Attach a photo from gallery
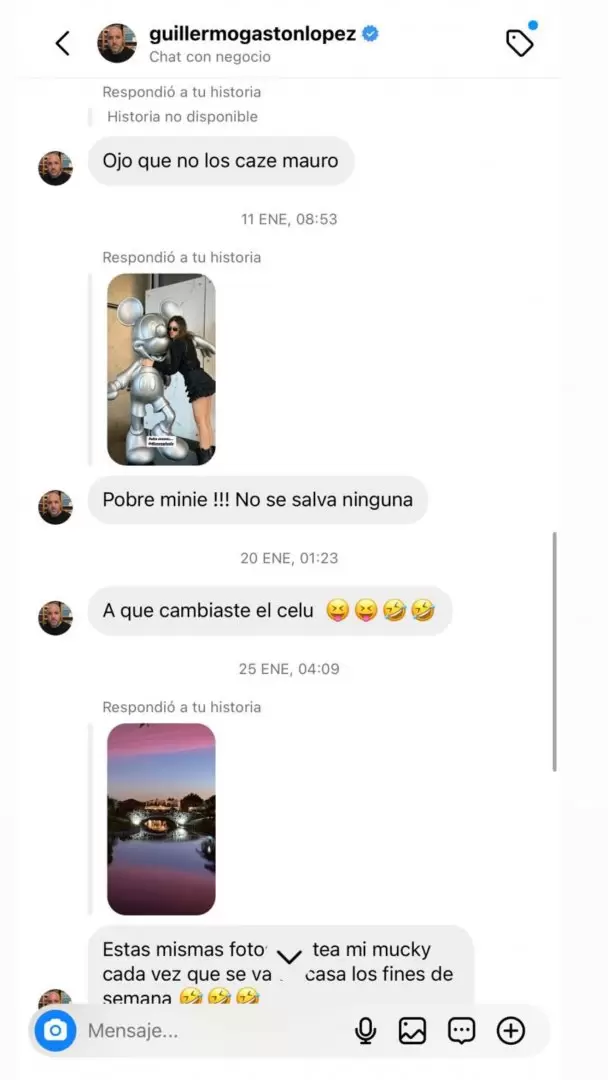 pos(413,1030)
